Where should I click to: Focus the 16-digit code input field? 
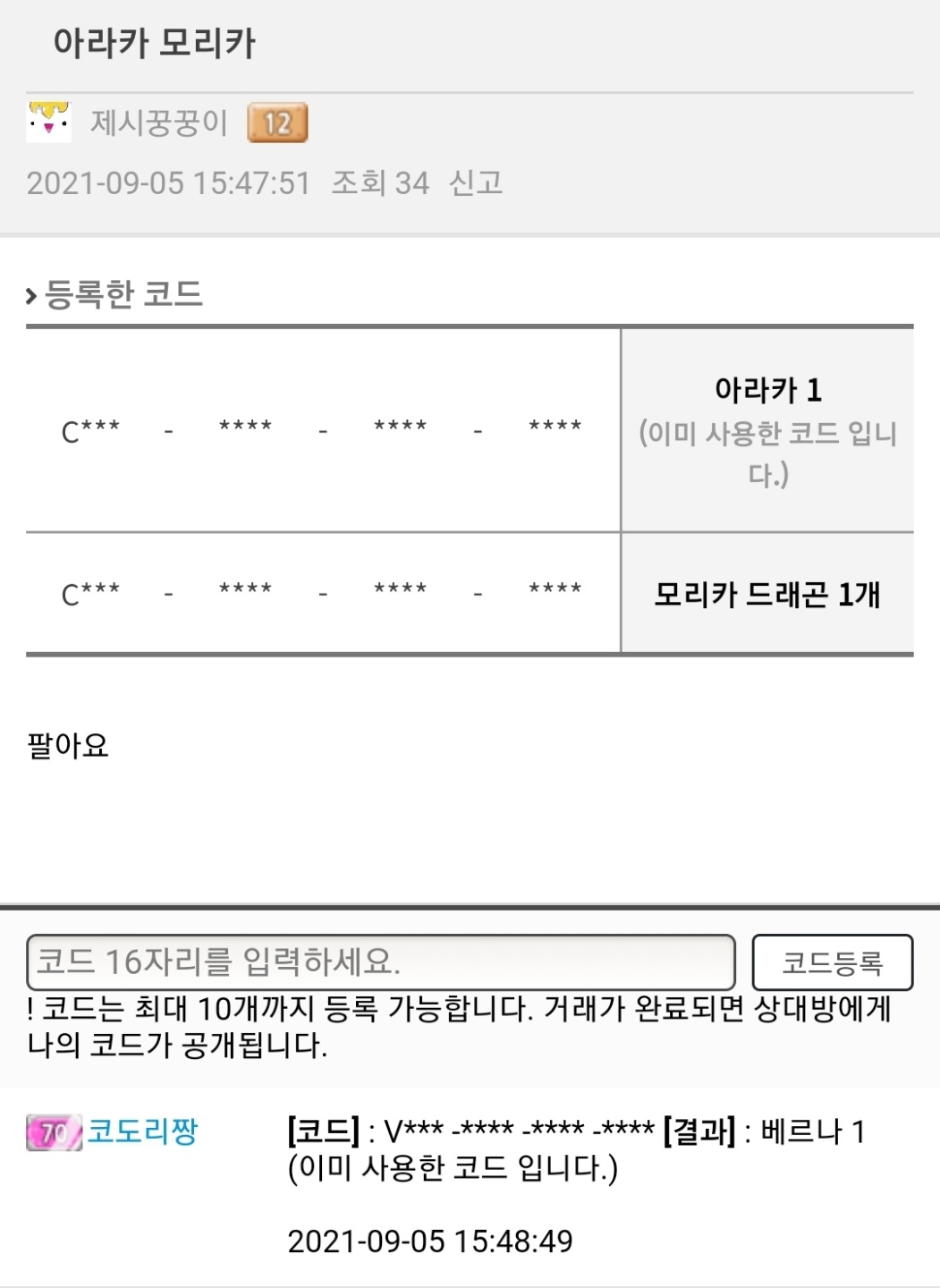click(x=380, y=962)
